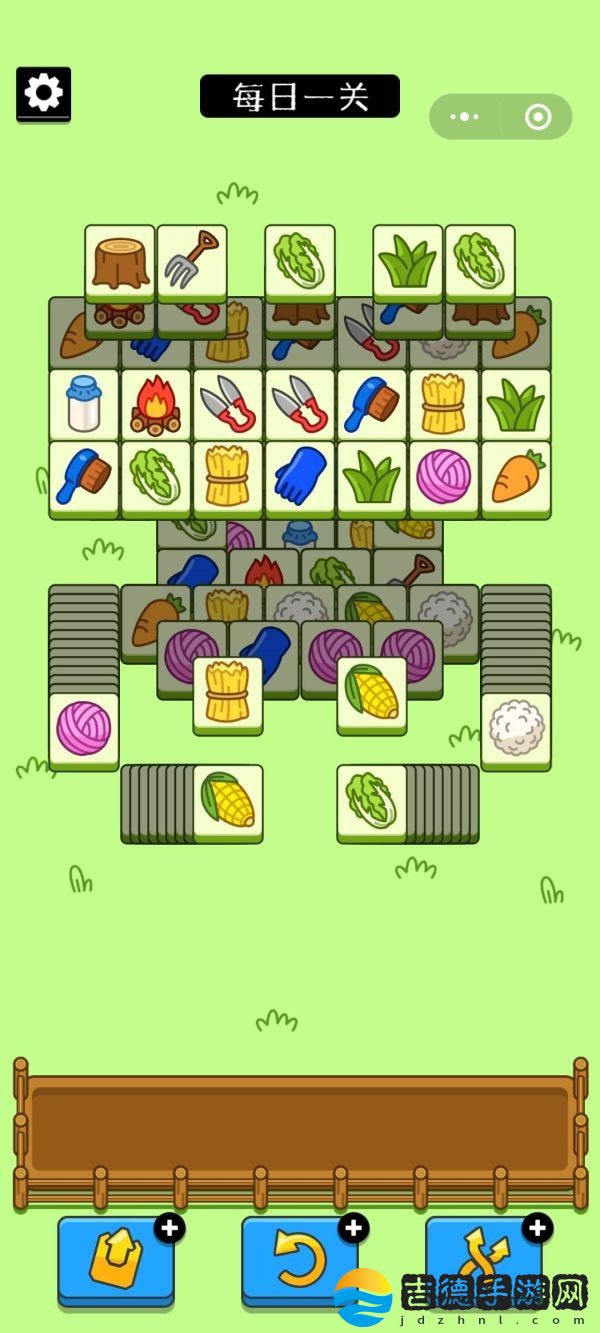Tap the white cotton ball tile
Screen dimensions: 600x1333
coord(516,728)
